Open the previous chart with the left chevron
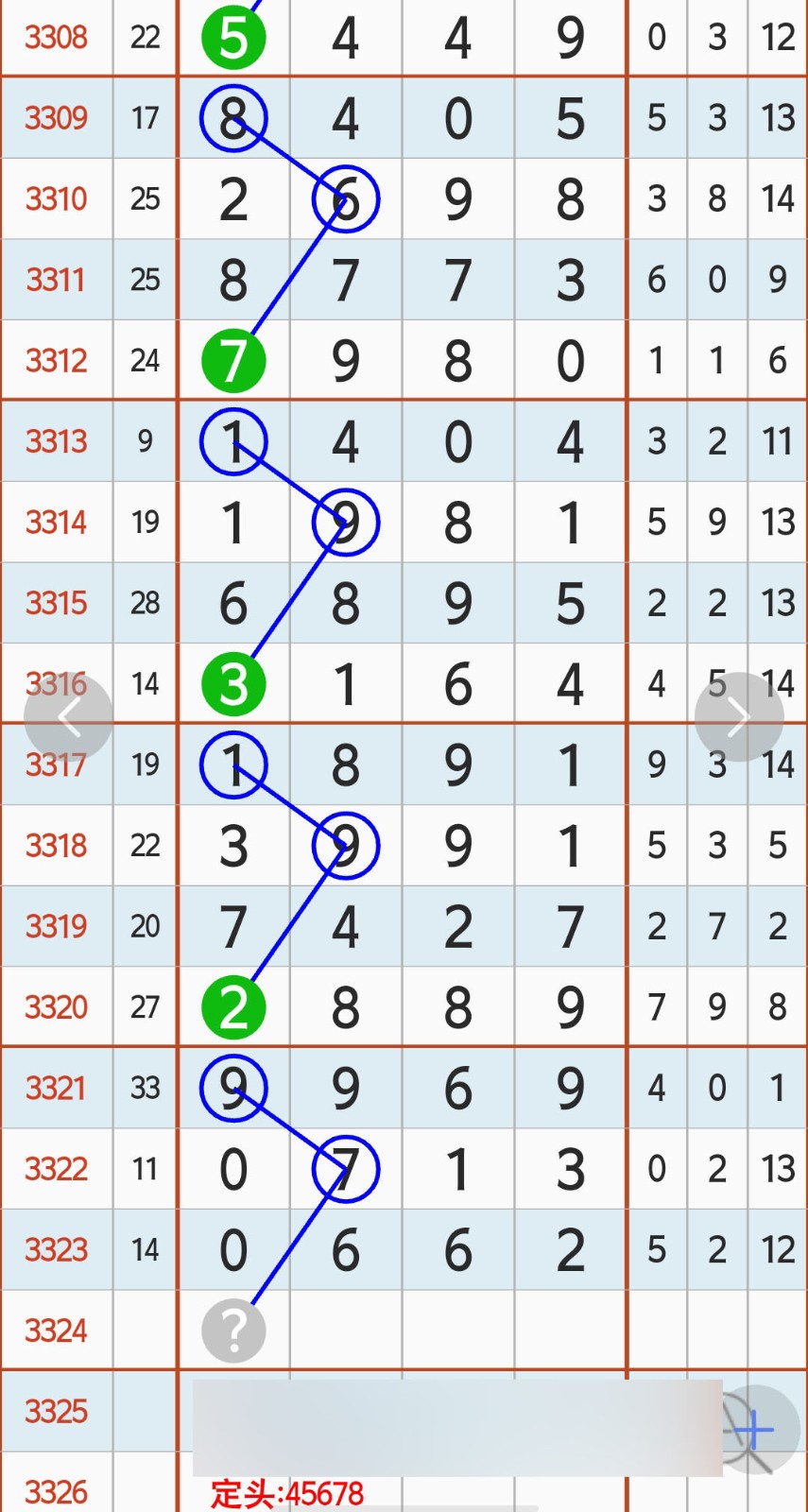Screen dimensions: 808x1512 point(69,716)
